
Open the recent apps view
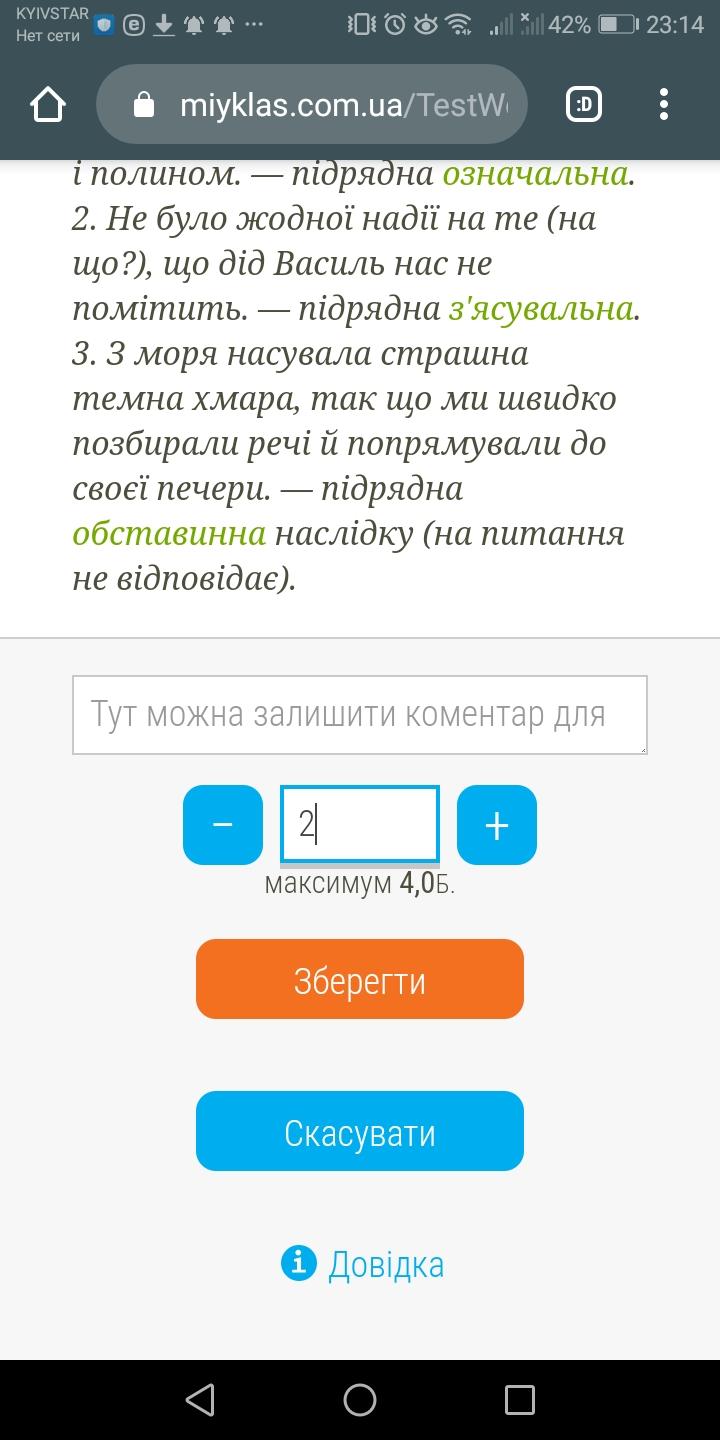[x=519, y=1400]
